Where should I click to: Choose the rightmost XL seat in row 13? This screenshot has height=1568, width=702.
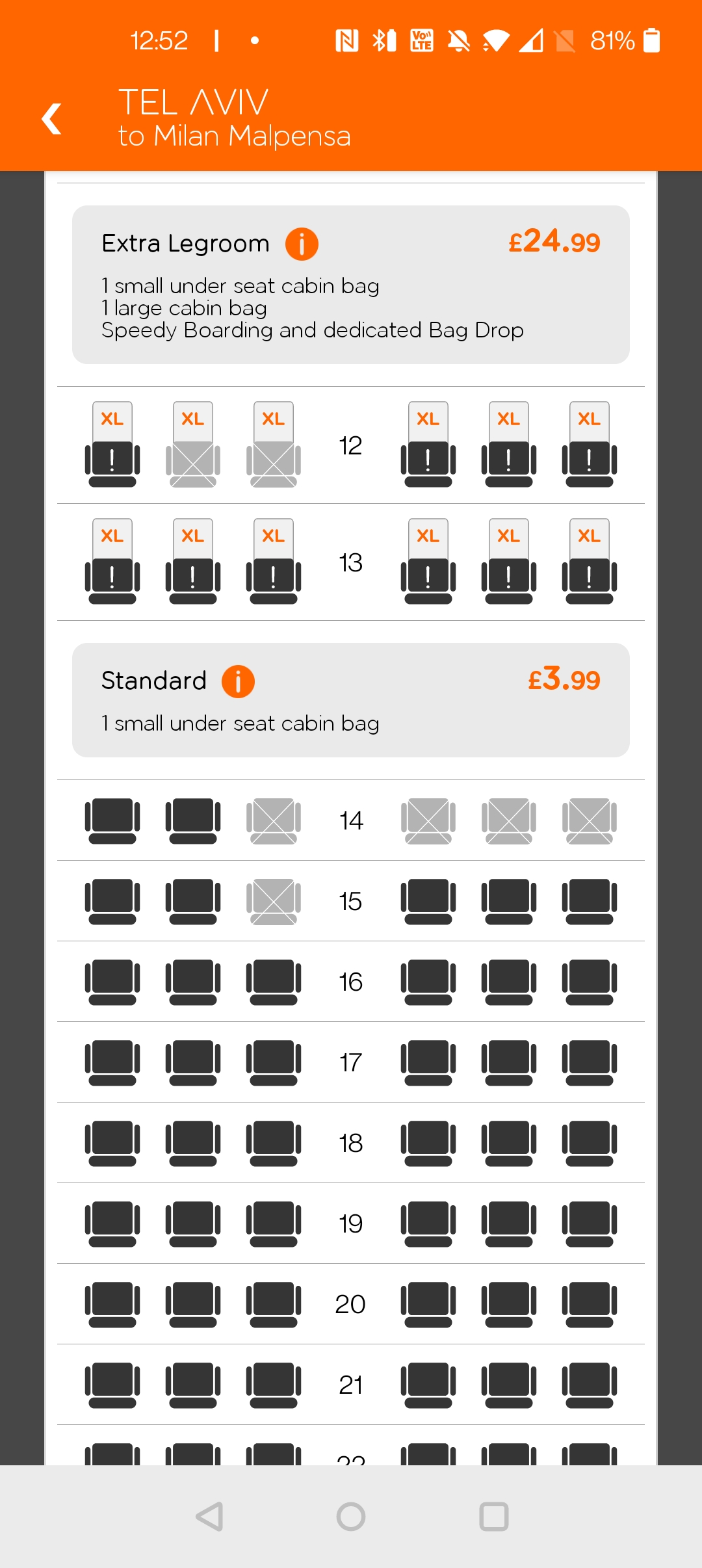(590, 562)
